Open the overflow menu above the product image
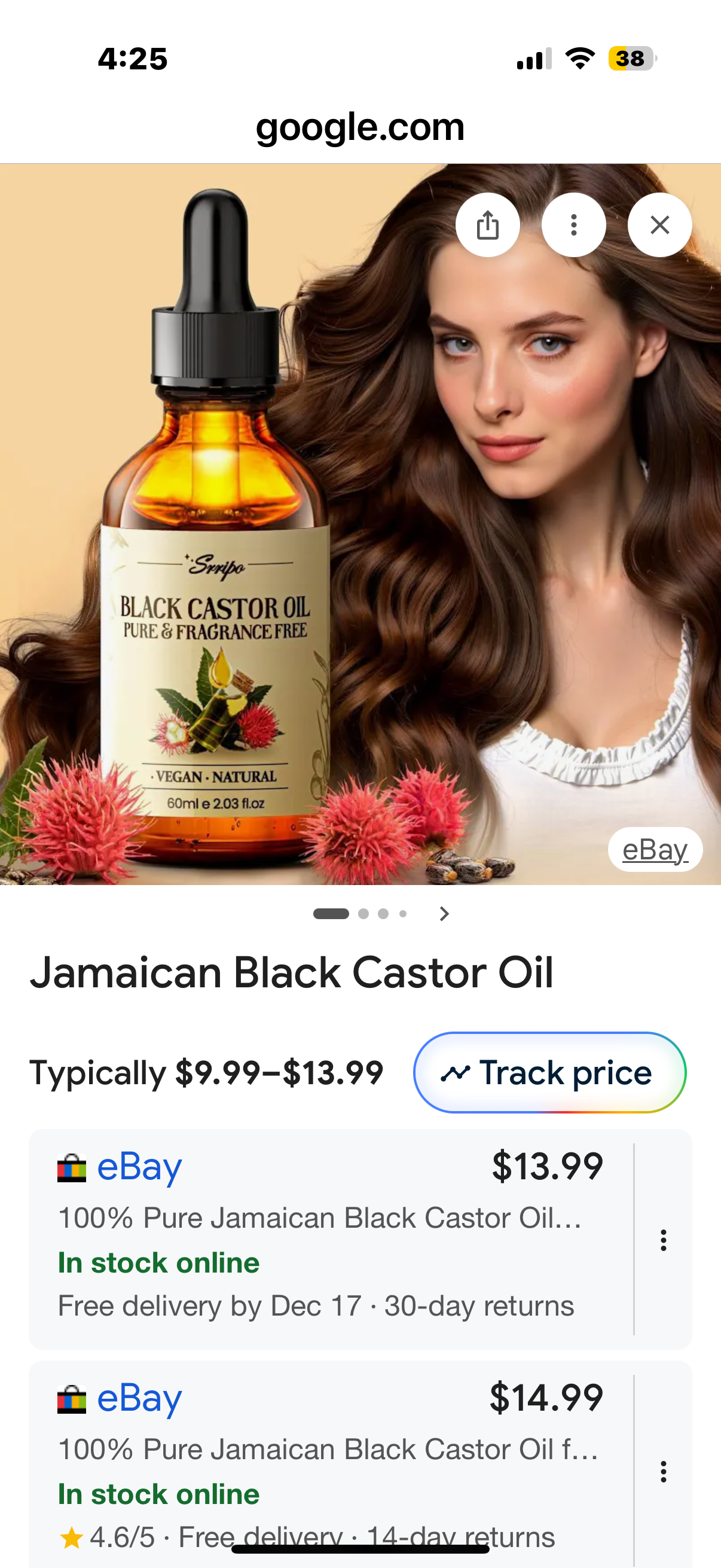The image size is (721, 1568). (573, 225)
